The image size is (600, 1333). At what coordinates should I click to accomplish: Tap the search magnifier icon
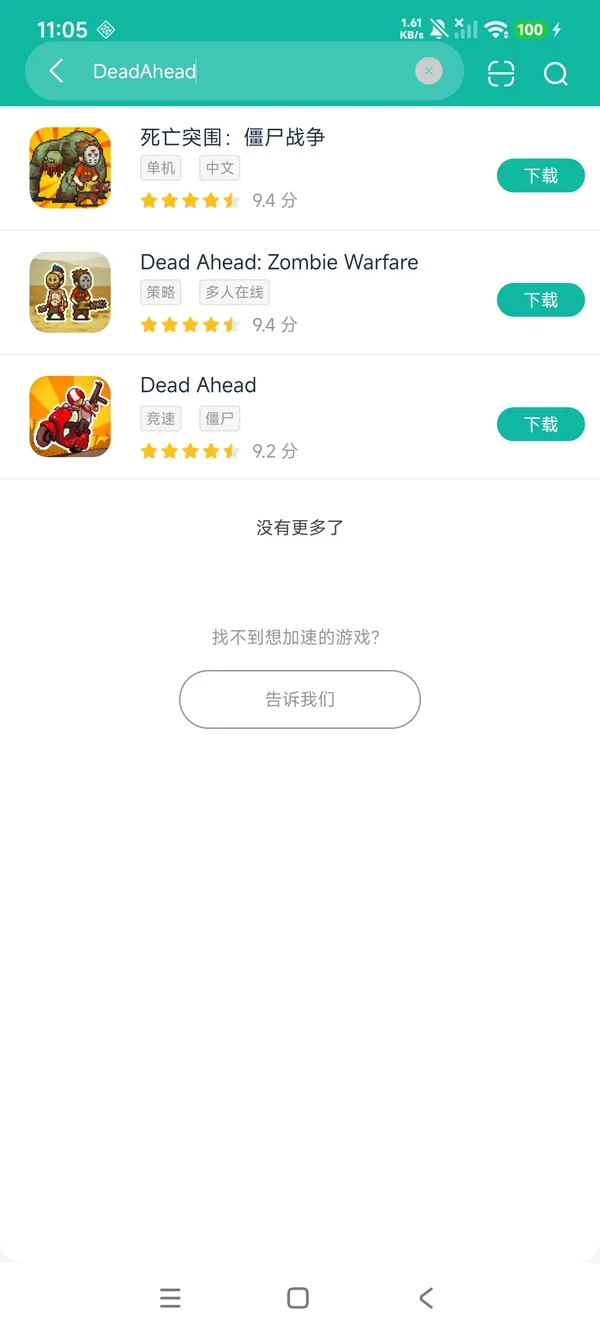tap(555, 73)
